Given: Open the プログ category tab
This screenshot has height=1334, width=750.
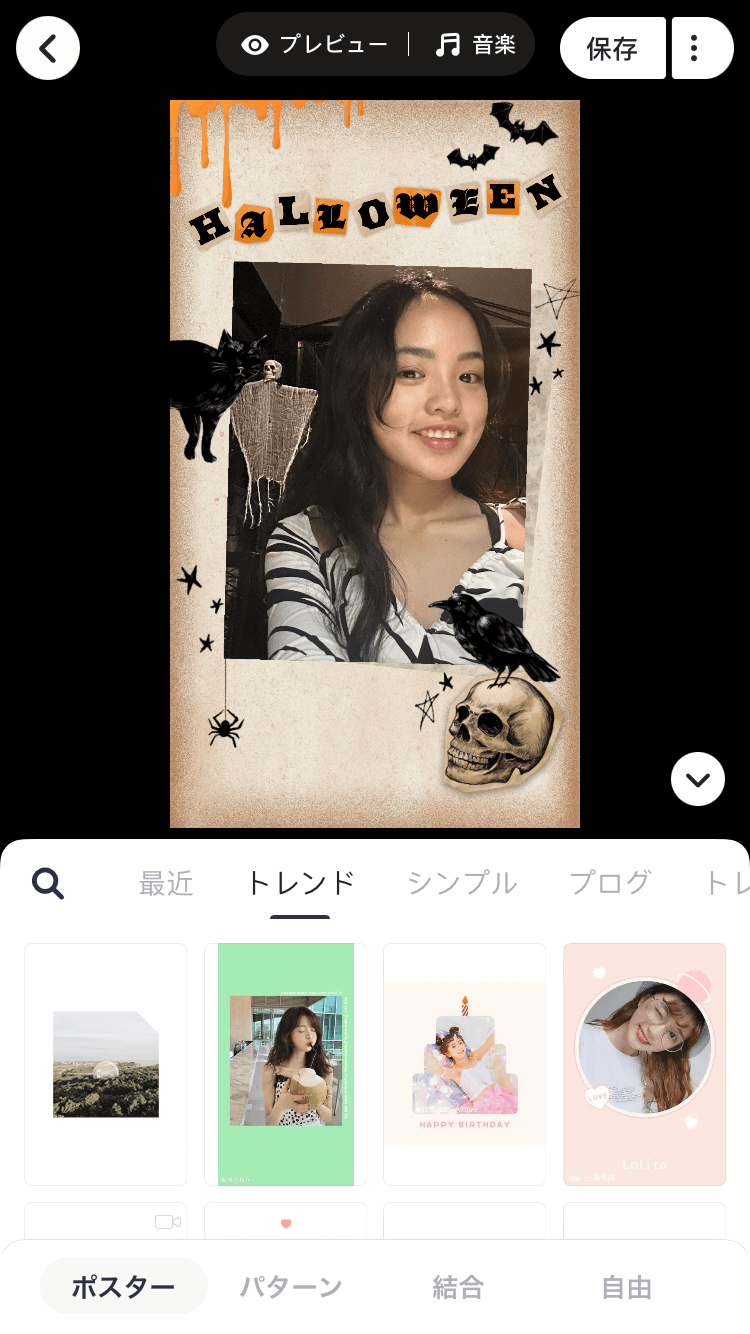Looking at the screenshot, I should point(610,883).
